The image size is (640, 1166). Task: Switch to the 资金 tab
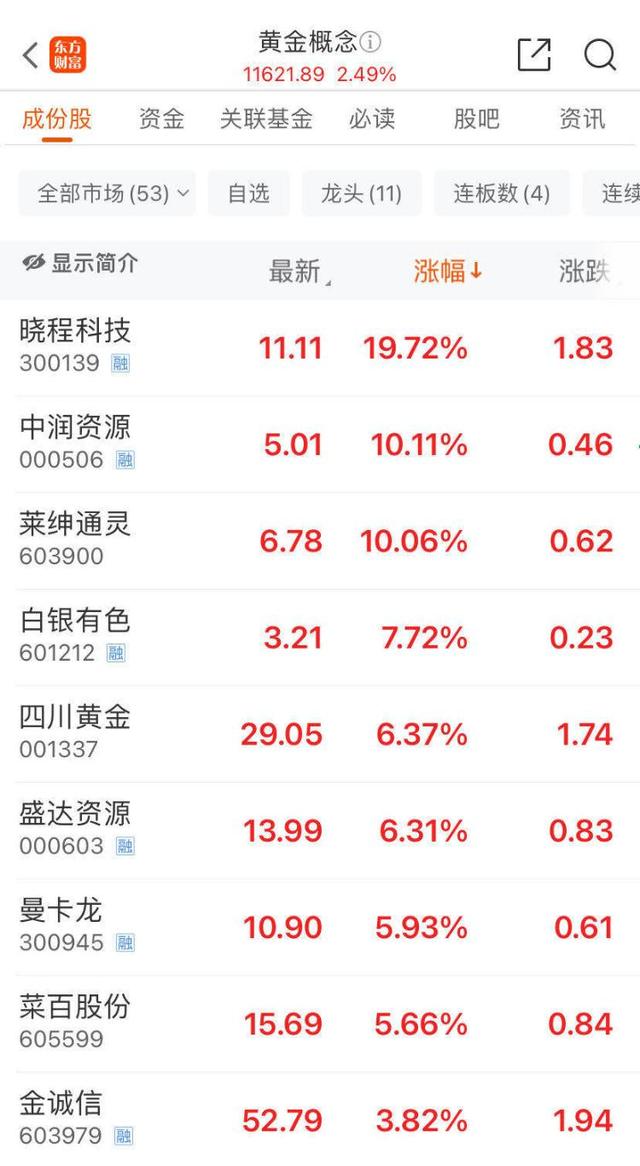pos(161,119)
